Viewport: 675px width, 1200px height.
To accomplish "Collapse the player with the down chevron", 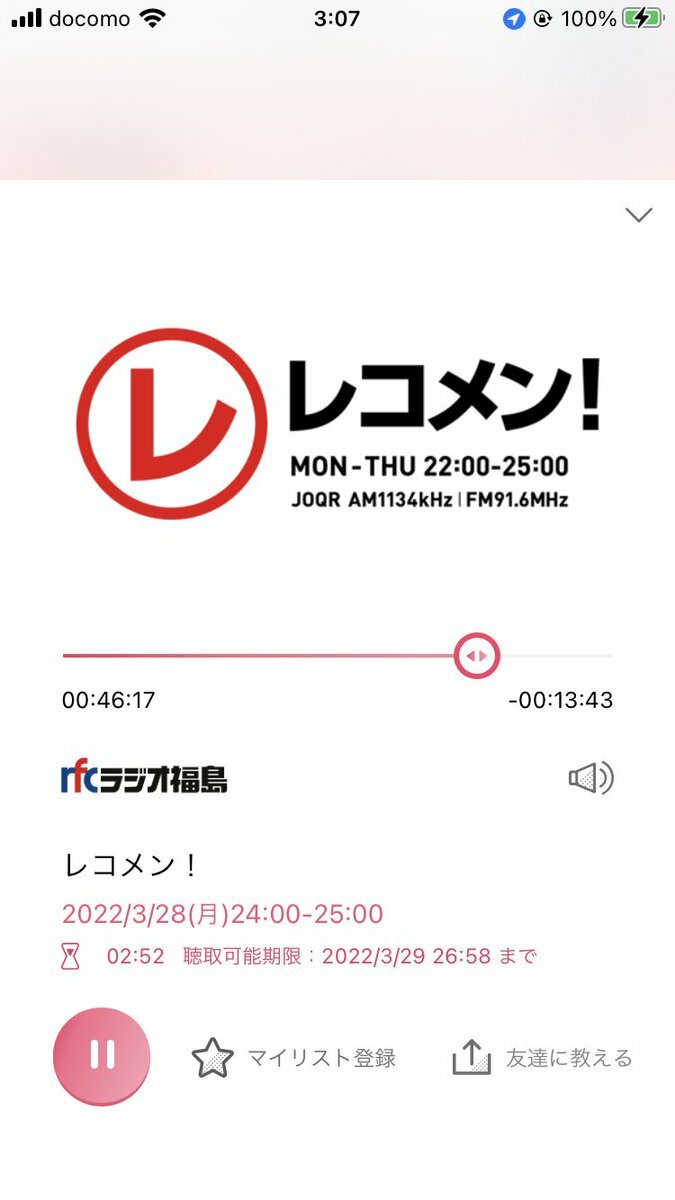I will [x=637, y=215].
